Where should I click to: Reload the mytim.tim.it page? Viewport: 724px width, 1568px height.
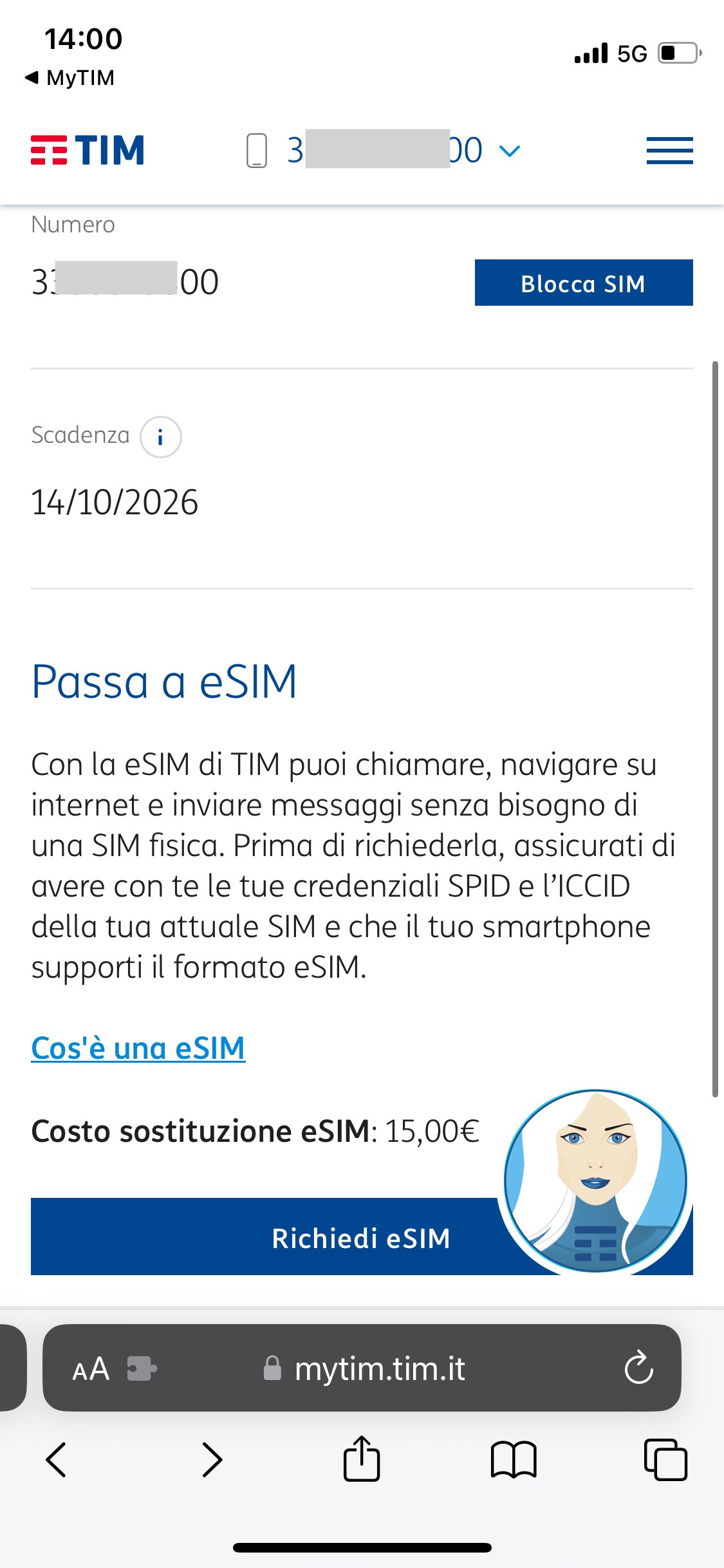point(638,1368)
